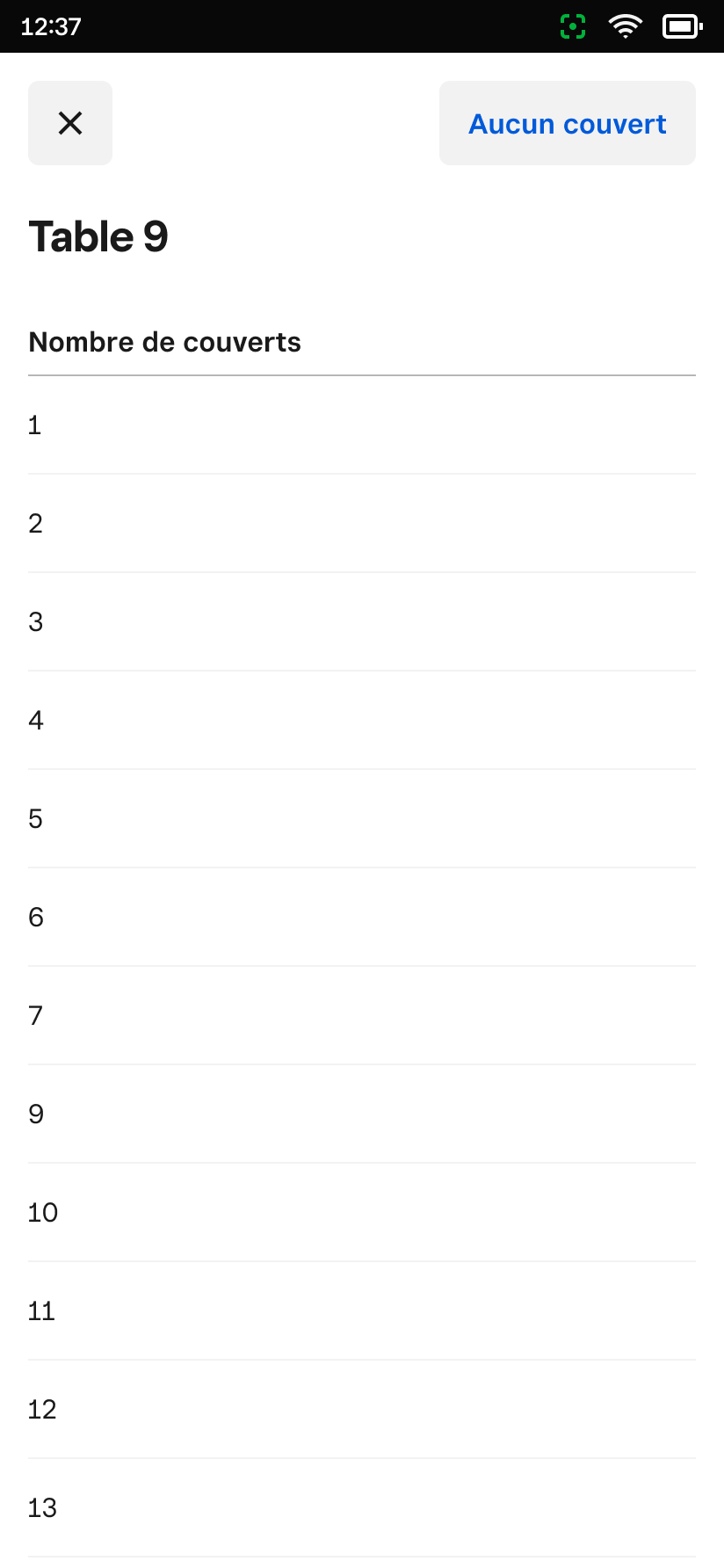Choose 4 covers
The image size is (724, 1568).
(362, 721)
